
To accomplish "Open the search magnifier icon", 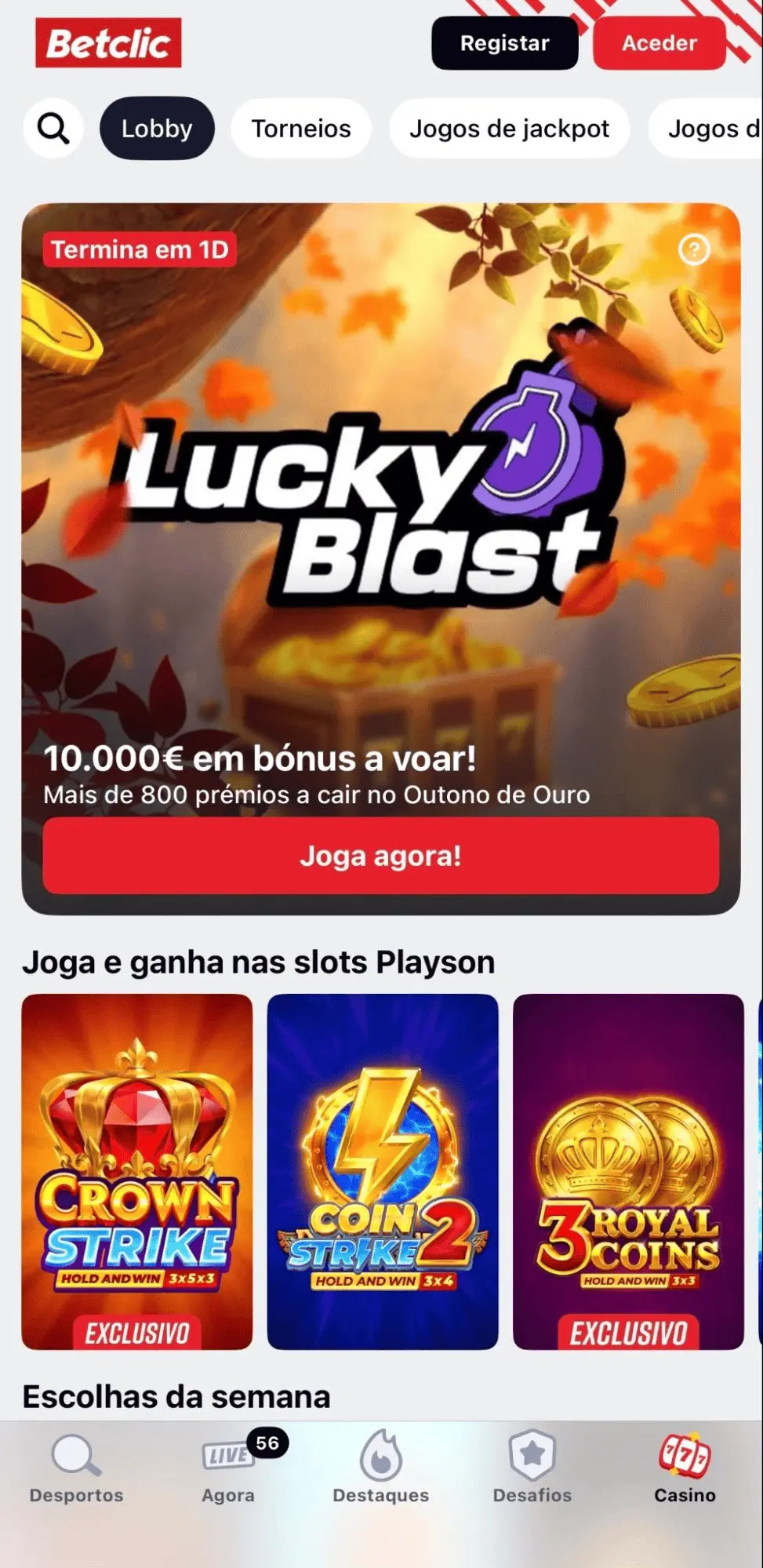I will click(x=53, y=128).
